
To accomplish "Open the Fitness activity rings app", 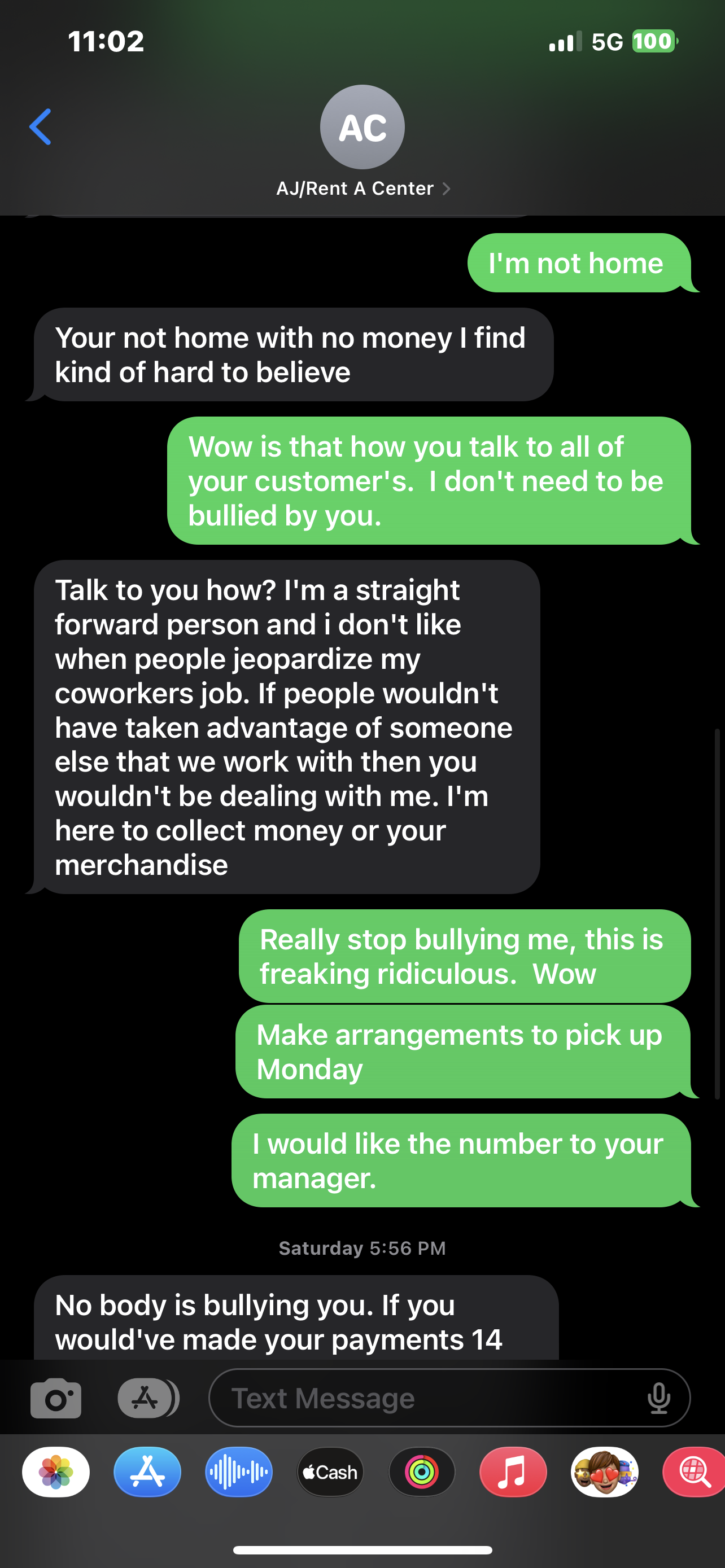I will [422, 1472].
